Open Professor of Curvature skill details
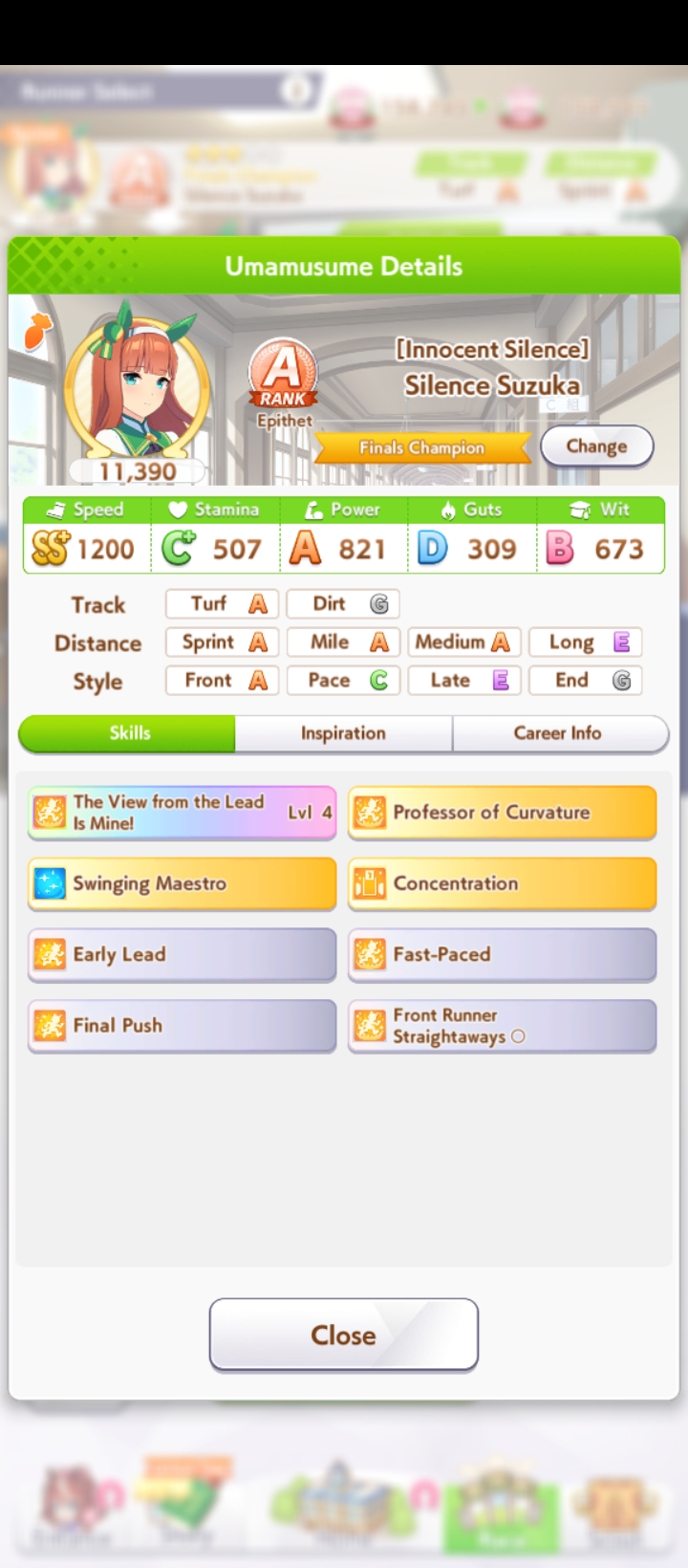688x1568 pixels. (x=502, y=813)
